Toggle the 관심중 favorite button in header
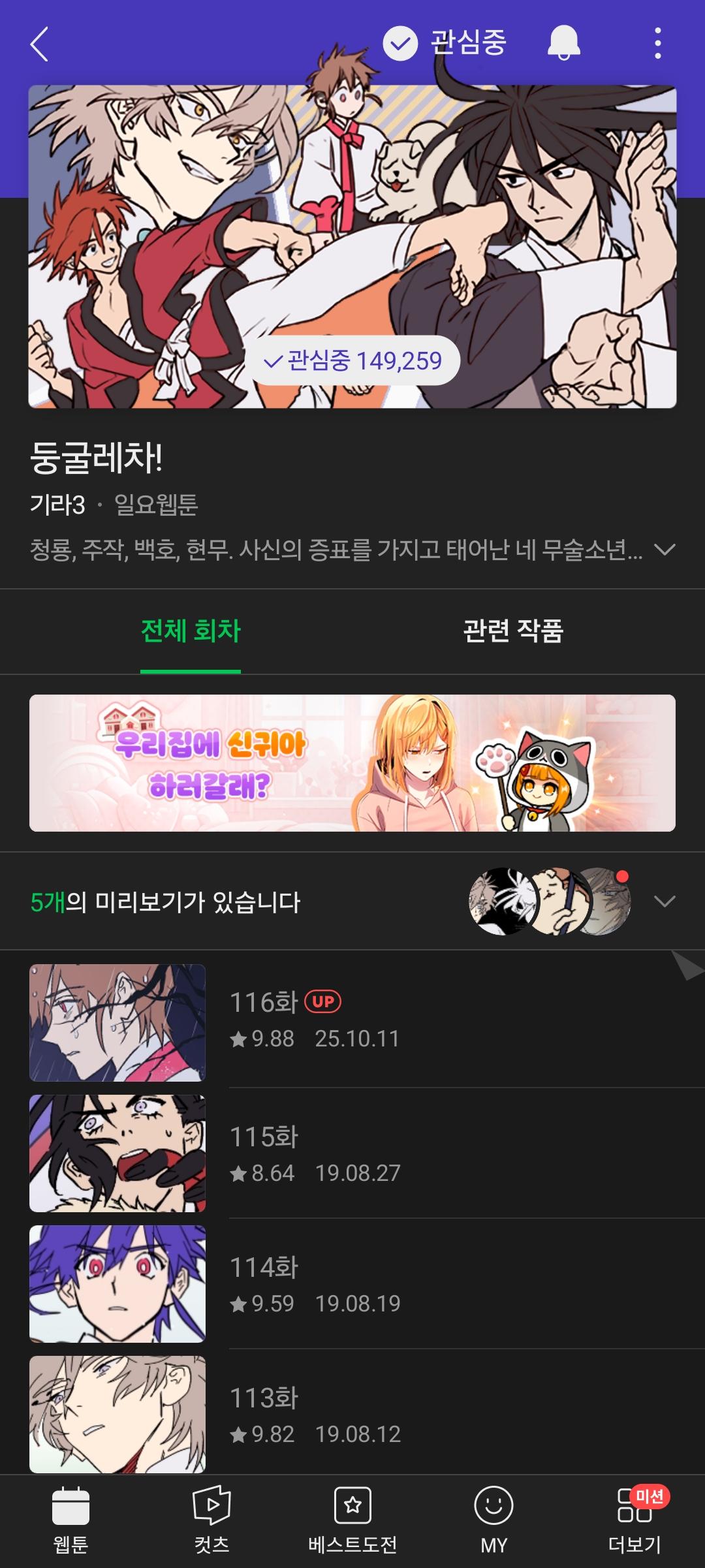The width and height of the screenshot is (705, 1568). (x=445, y=43)
